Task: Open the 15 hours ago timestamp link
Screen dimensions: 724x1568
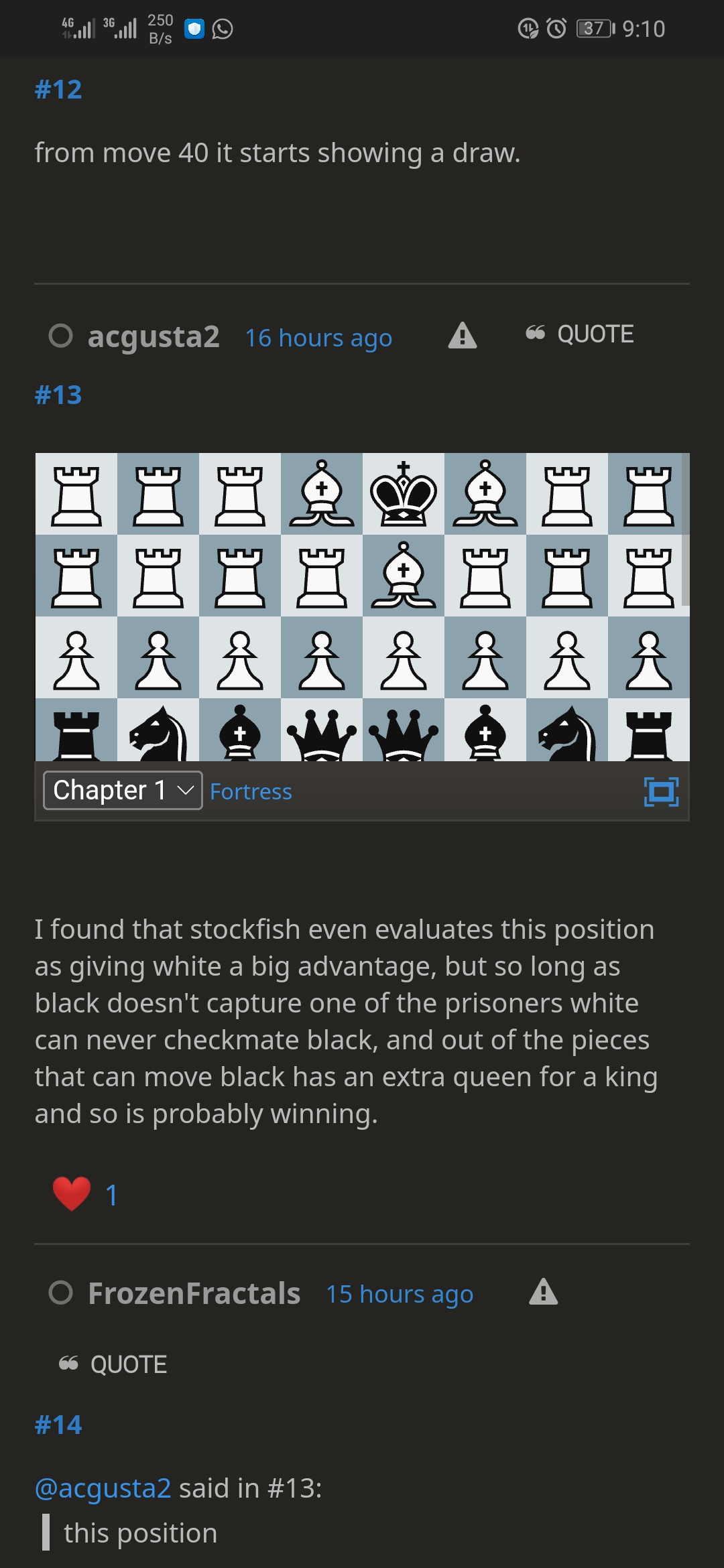Action: tap(400, 1294)
